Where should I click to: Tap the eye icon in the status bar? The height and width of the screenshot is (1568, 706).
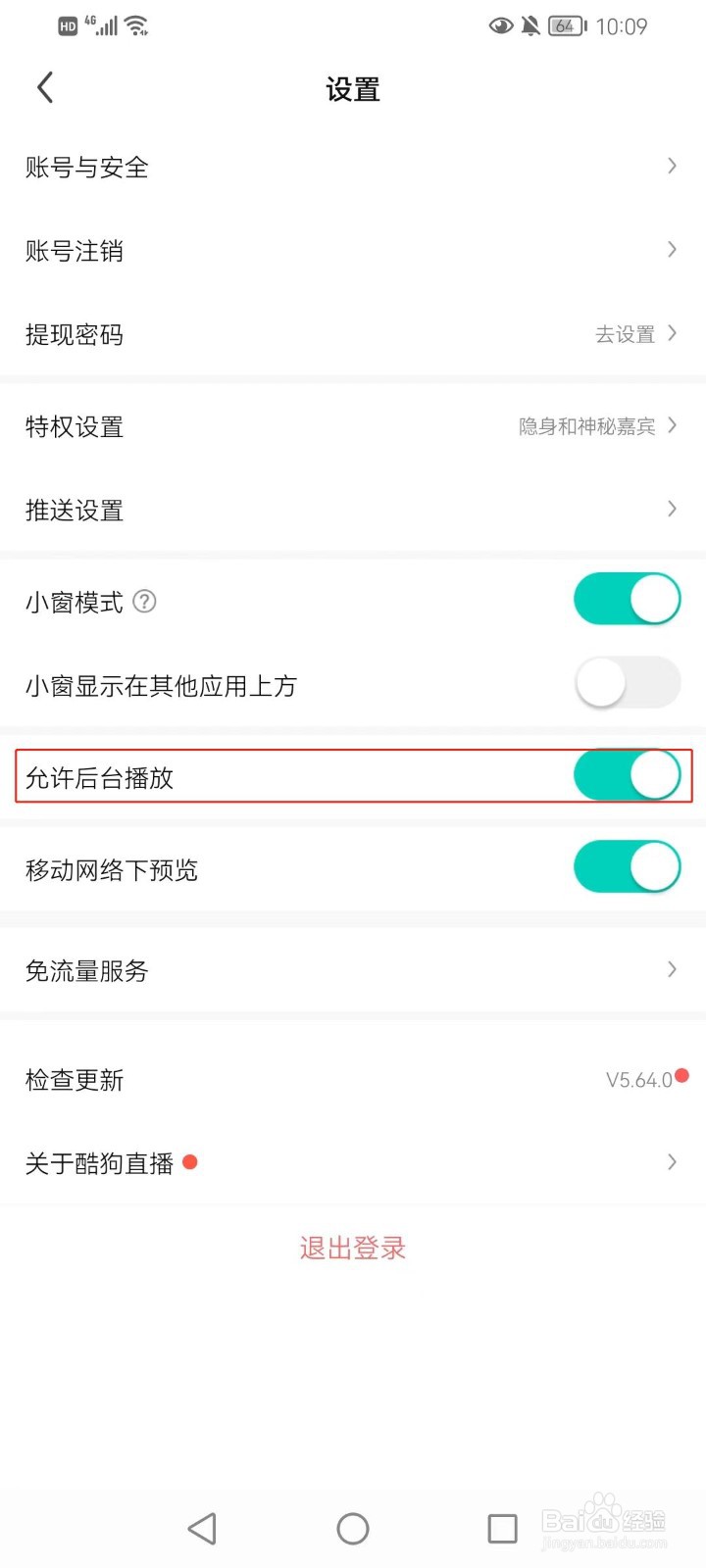pos(501,25)
